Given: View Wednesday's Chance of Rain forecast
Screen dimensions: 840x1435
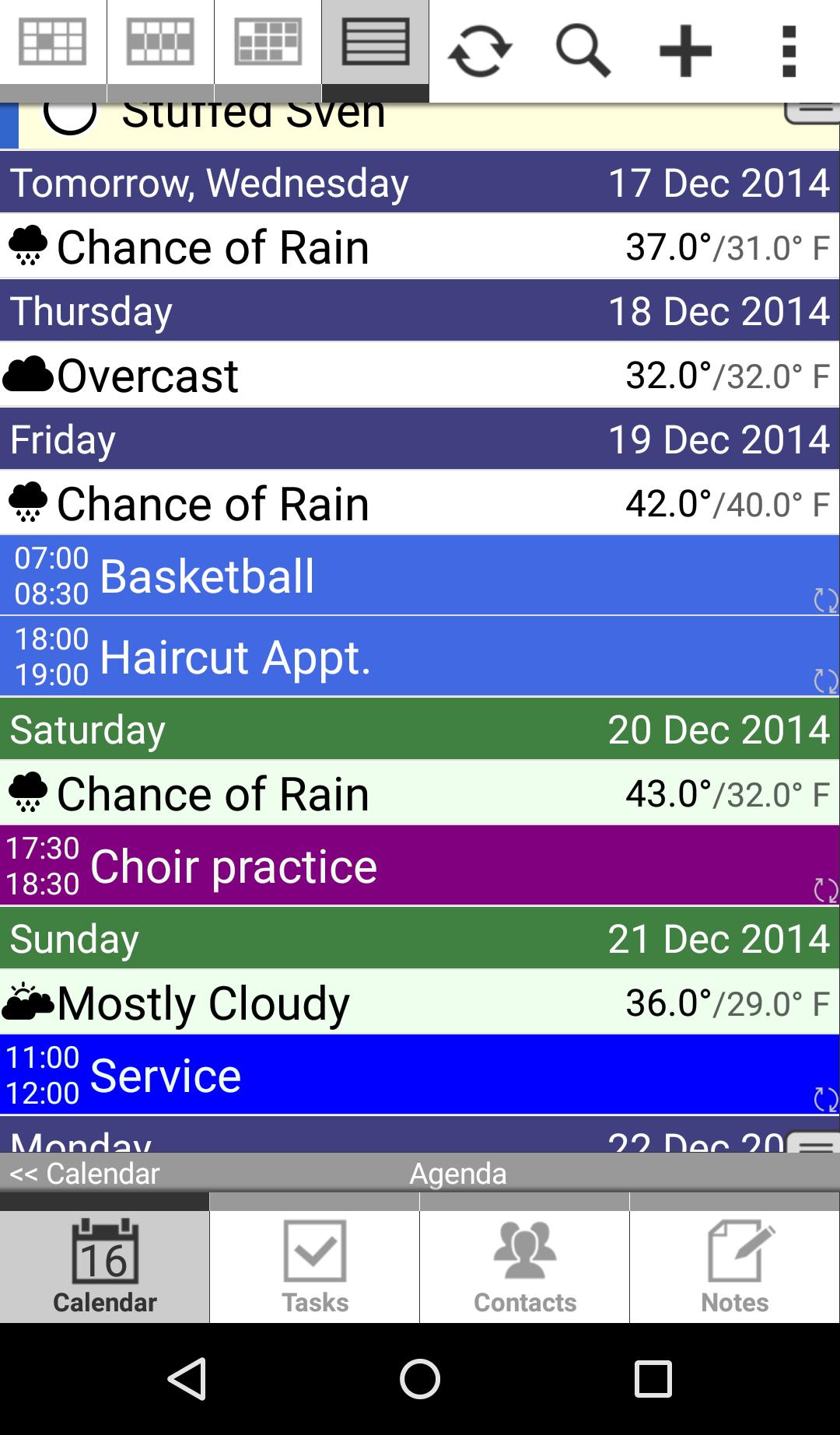Looking at the screenshot, I should tap(420, 247).
